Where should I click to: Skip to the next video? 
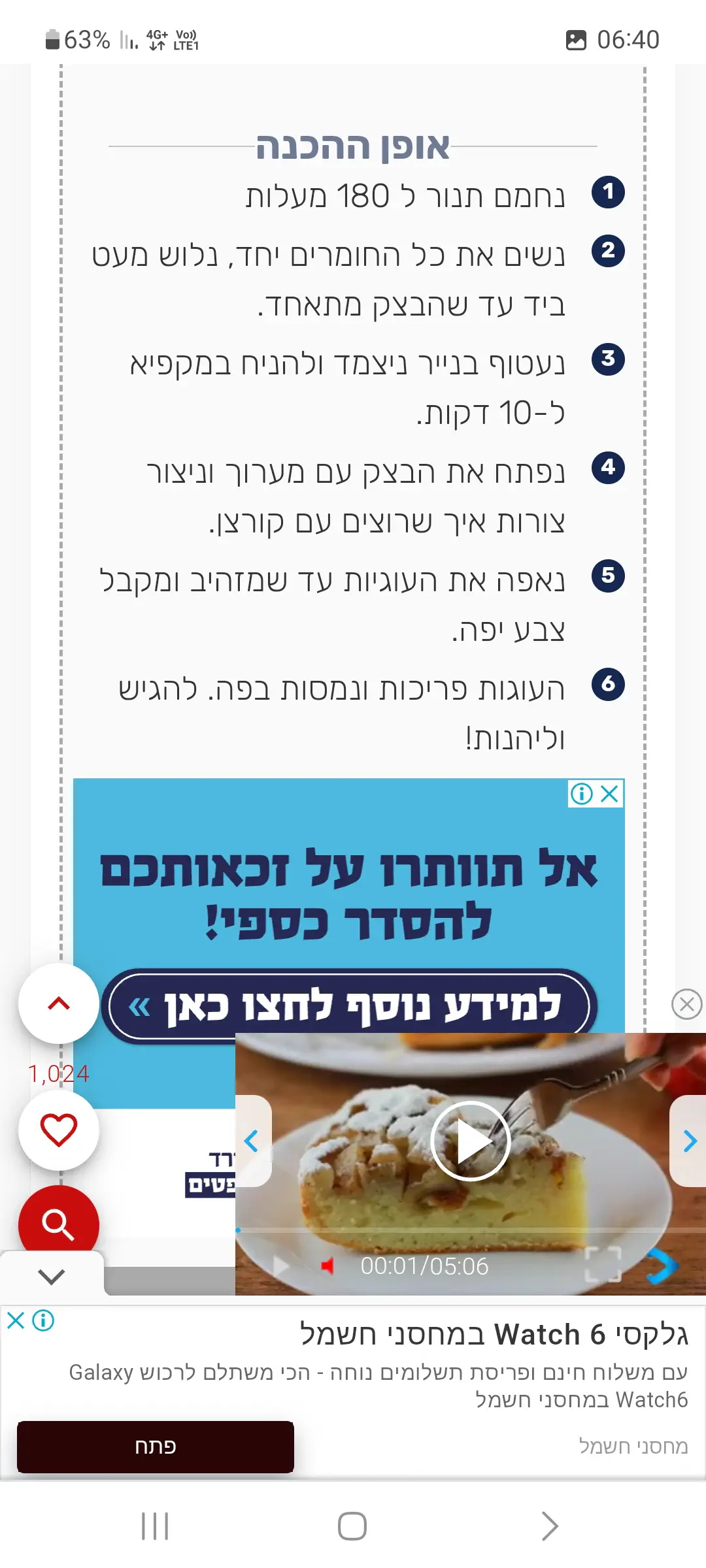pos(689,1141)
